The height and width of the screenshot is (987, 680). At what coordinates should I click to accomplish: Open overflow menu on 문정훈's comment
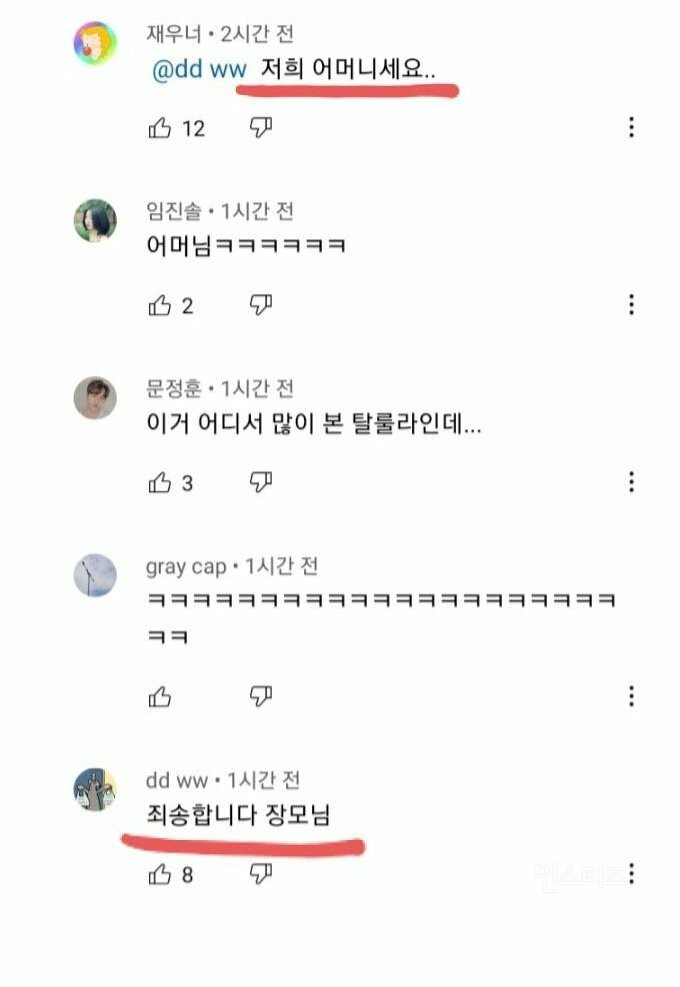point(631,483)
